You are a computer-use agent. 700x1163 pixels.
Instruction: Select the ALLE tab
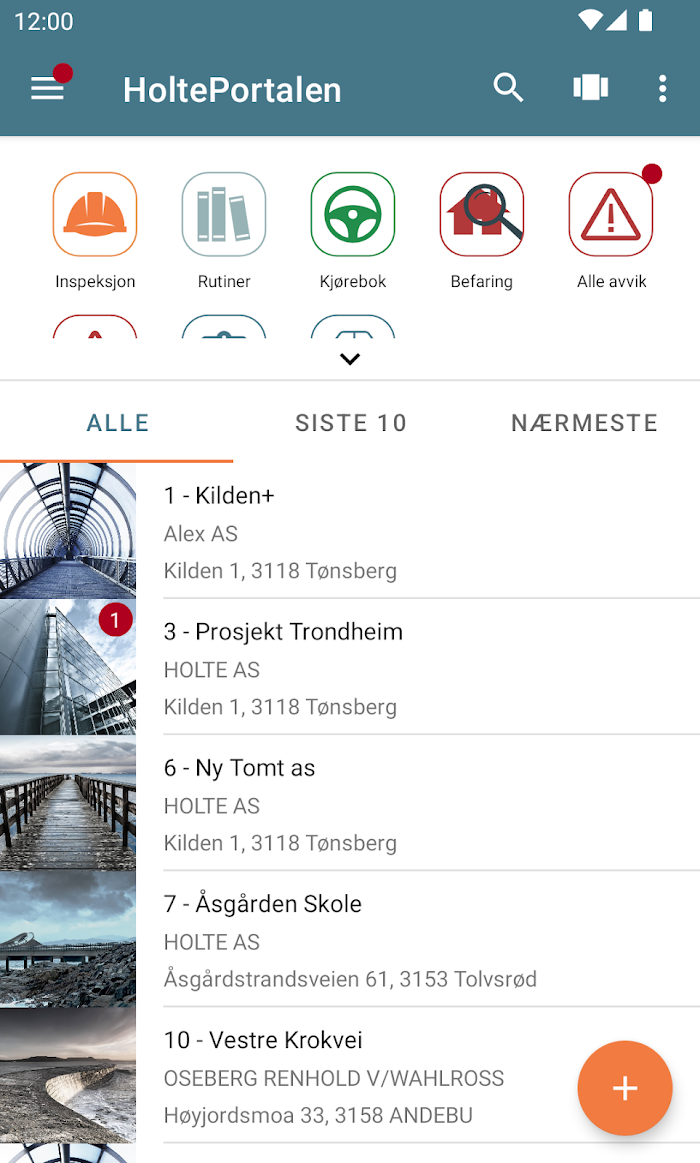118,423
